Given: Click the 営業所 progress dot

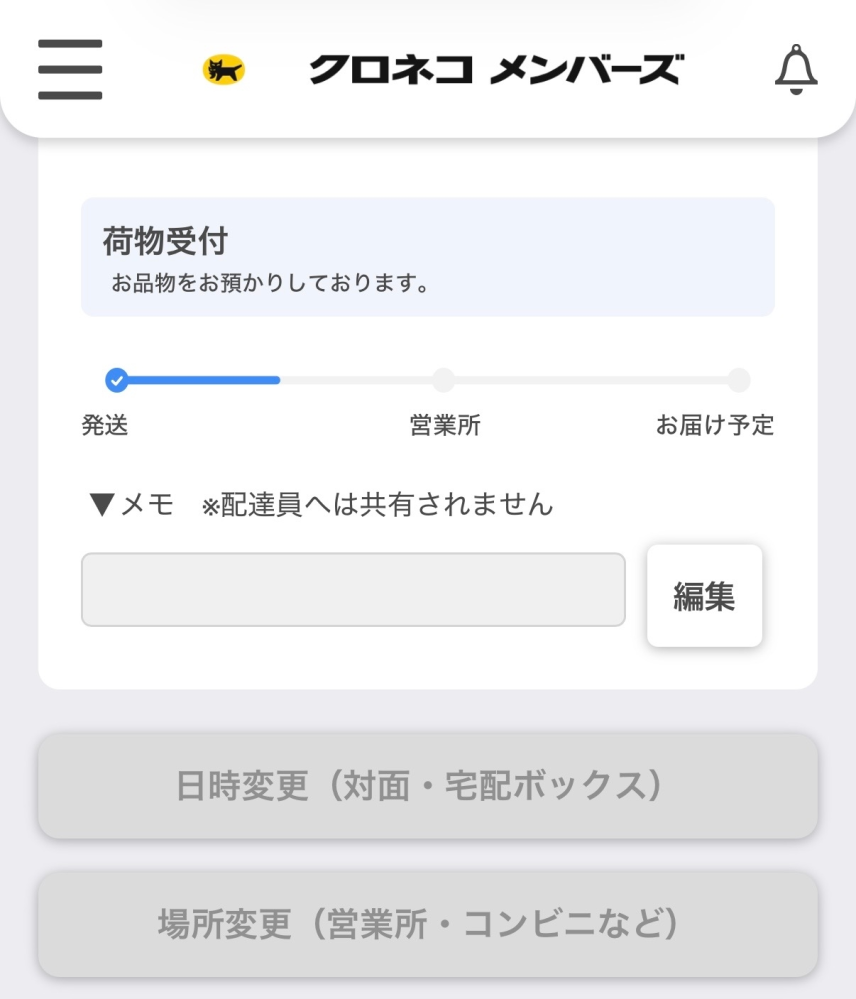Looking at the screenshot, I should coord(445,380).
